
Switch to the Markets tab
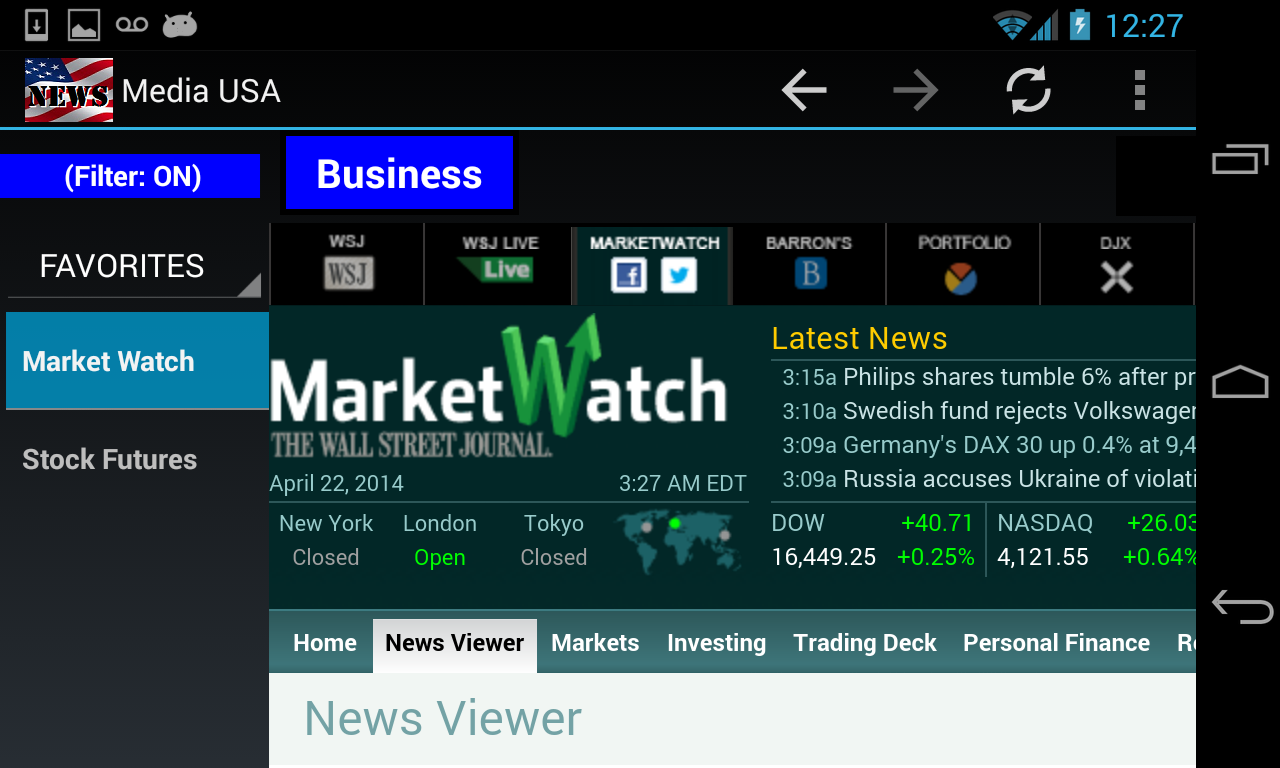tap(595, 643)
